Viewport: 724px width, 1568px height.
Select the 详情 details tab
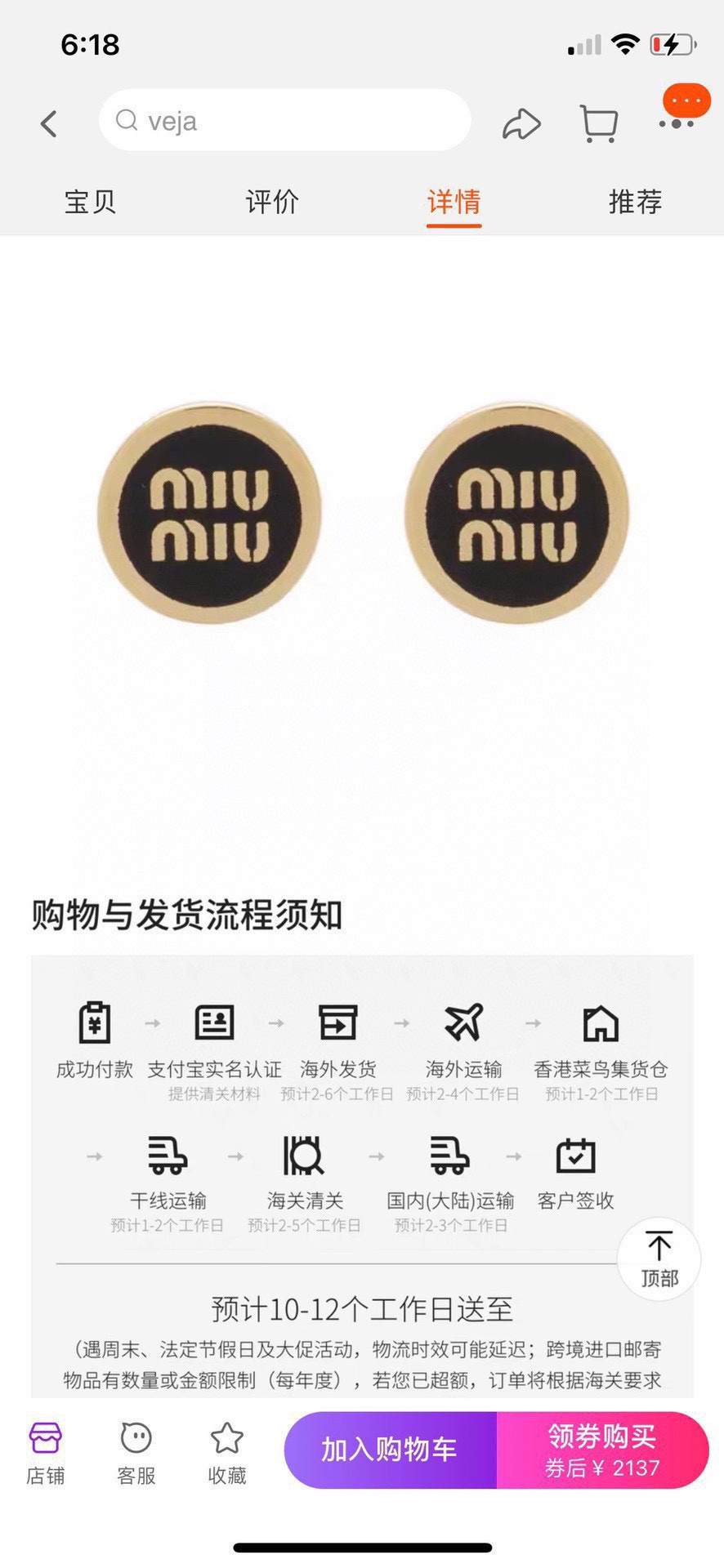454,202
